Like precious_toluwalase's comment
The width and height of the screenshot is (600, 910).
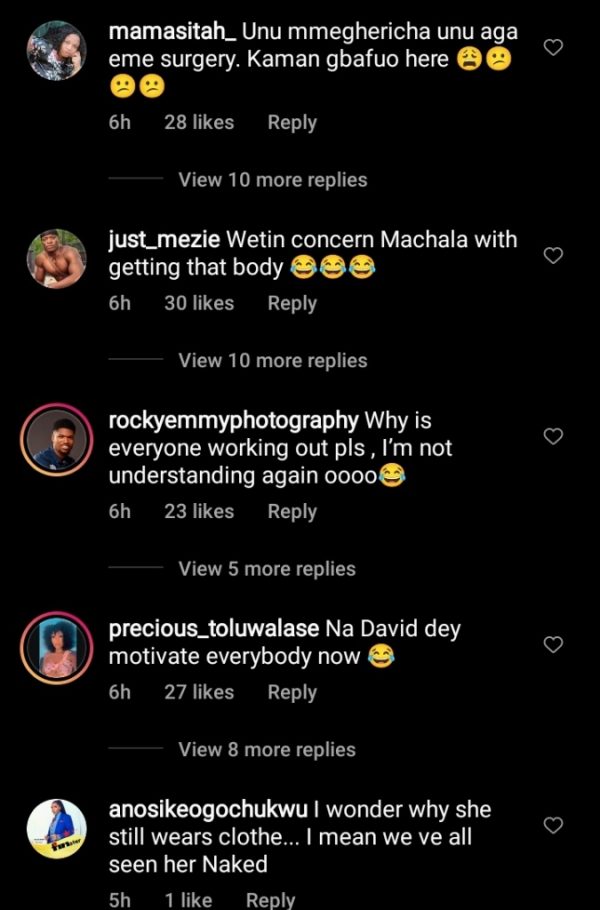553,645
